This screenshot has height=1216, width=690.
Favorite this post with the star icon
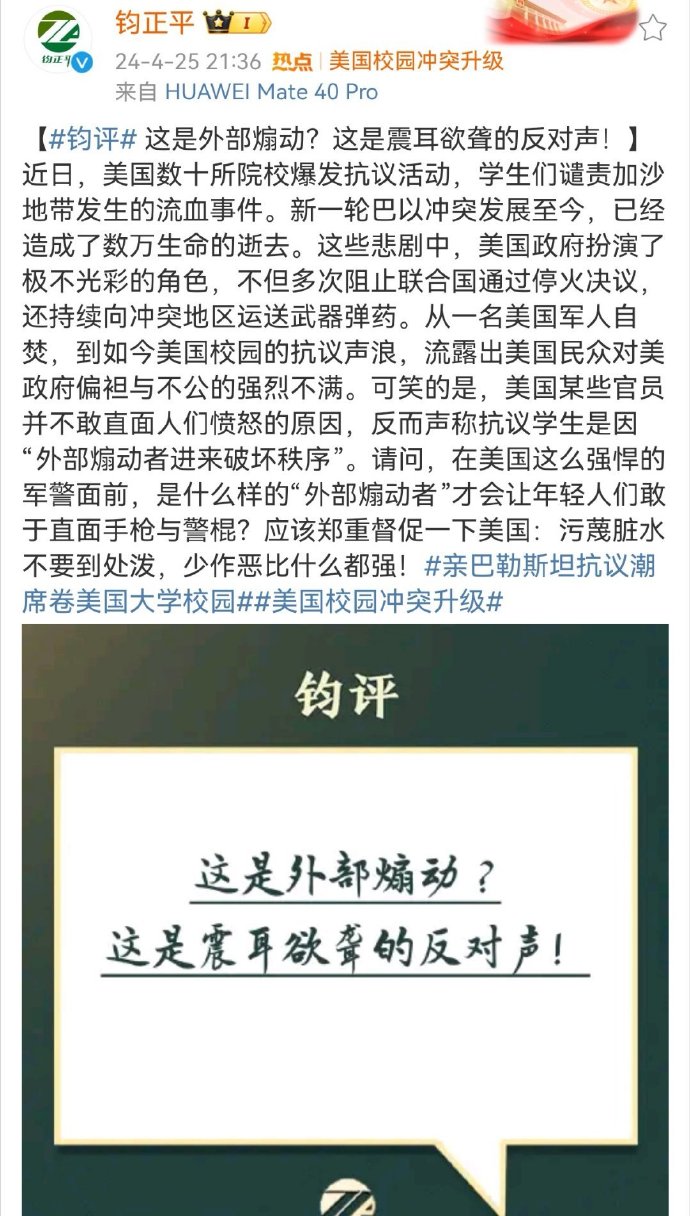click(x=652, y=27)
